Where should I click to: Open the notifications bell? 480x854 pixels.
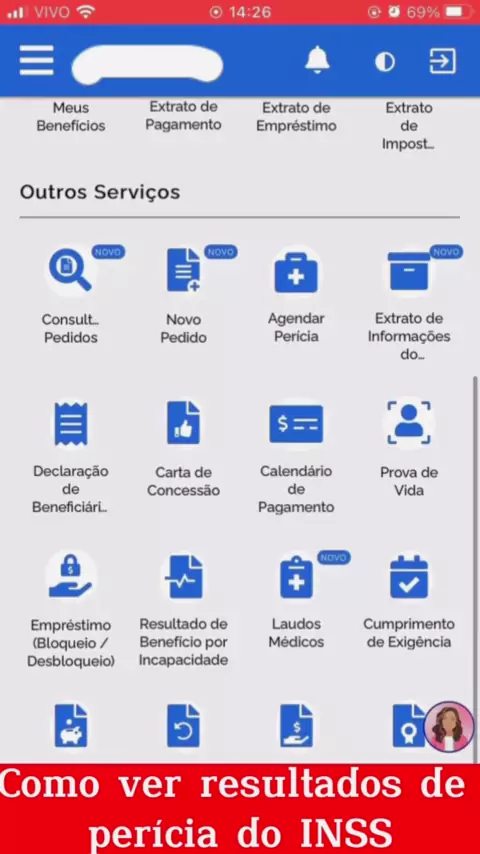click(x=317, y=60)
